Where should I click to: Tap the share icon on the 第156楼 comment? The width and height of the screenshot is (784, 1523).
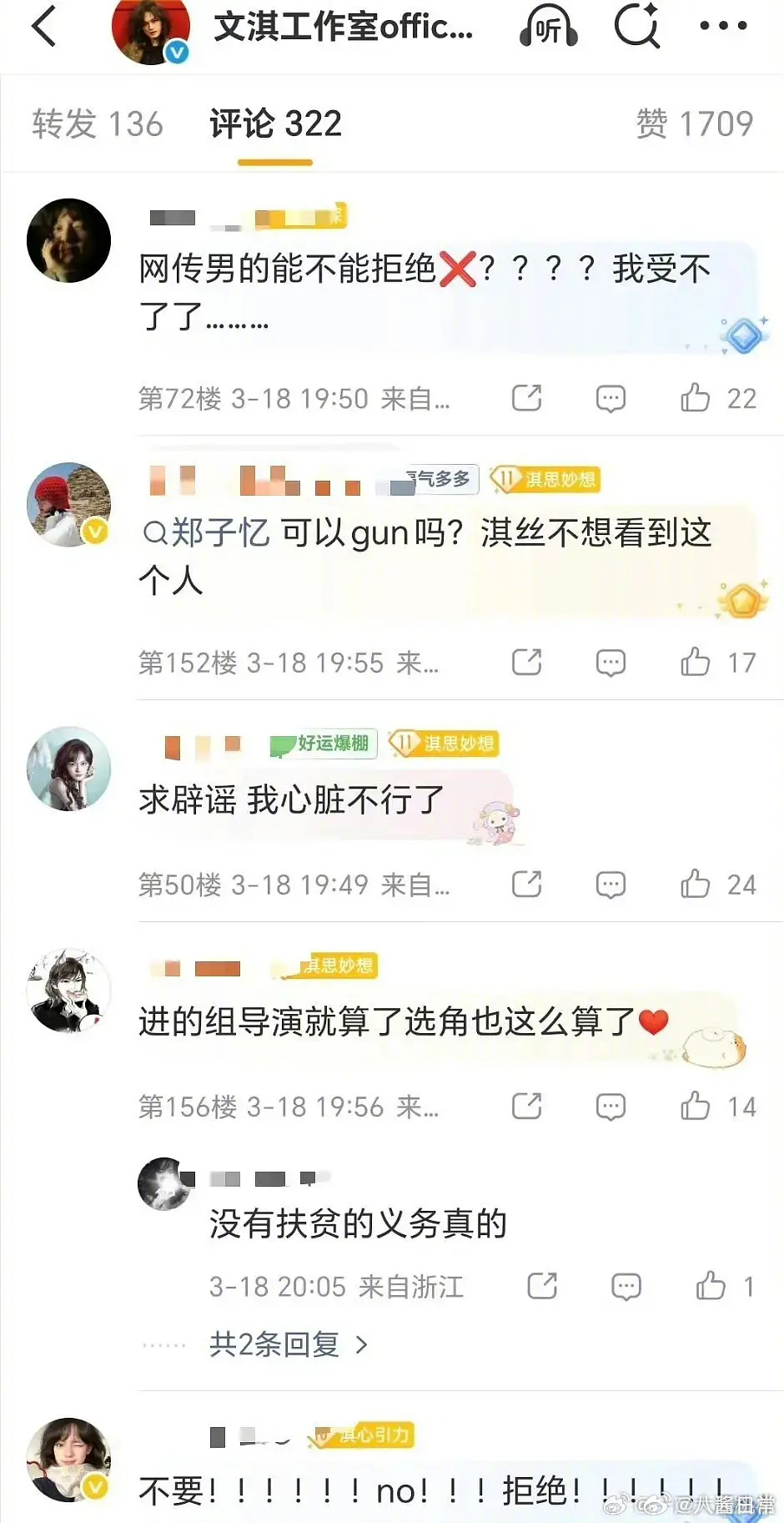526,1106
